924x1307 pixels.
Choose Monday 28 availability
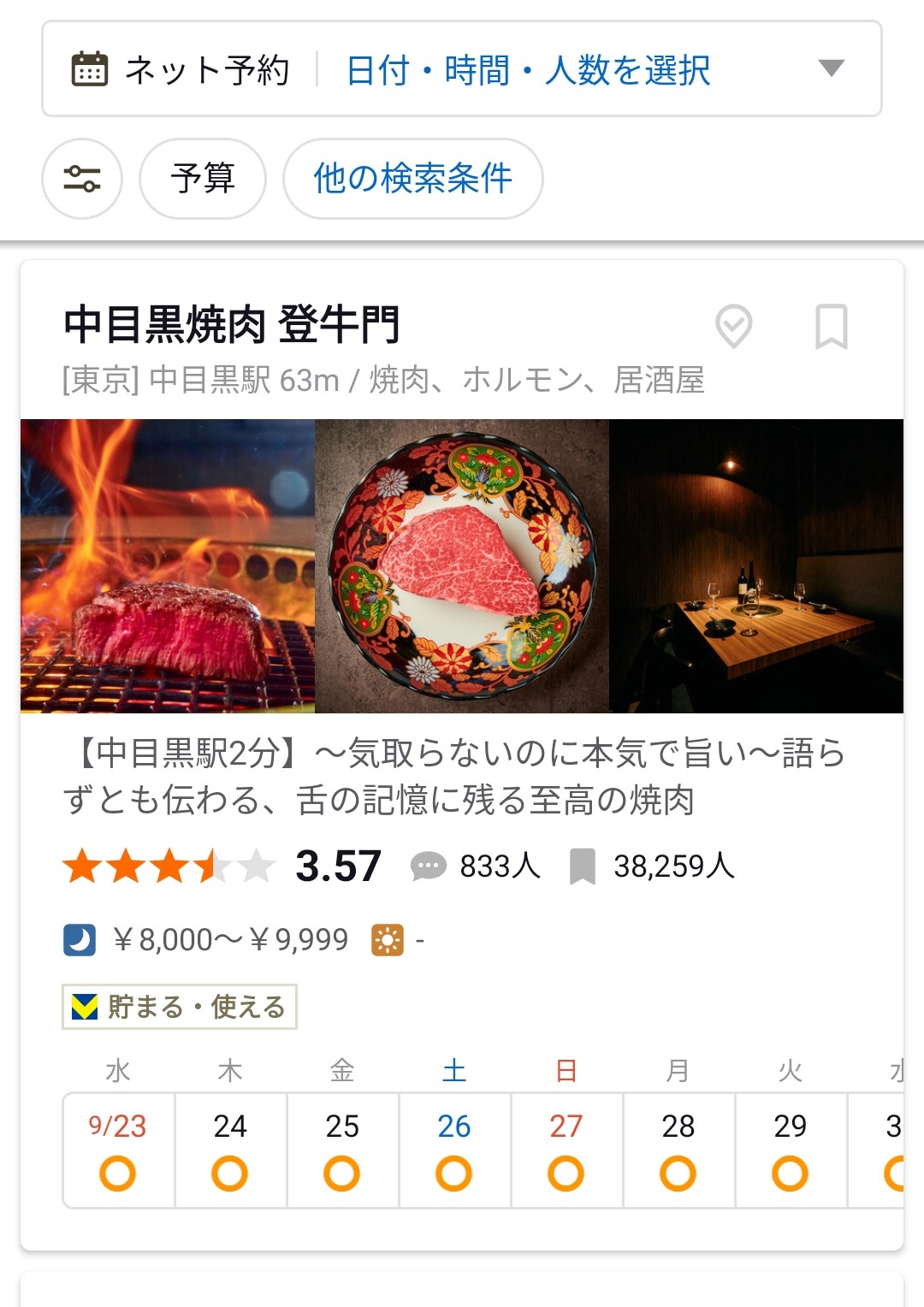point(678,1150)
